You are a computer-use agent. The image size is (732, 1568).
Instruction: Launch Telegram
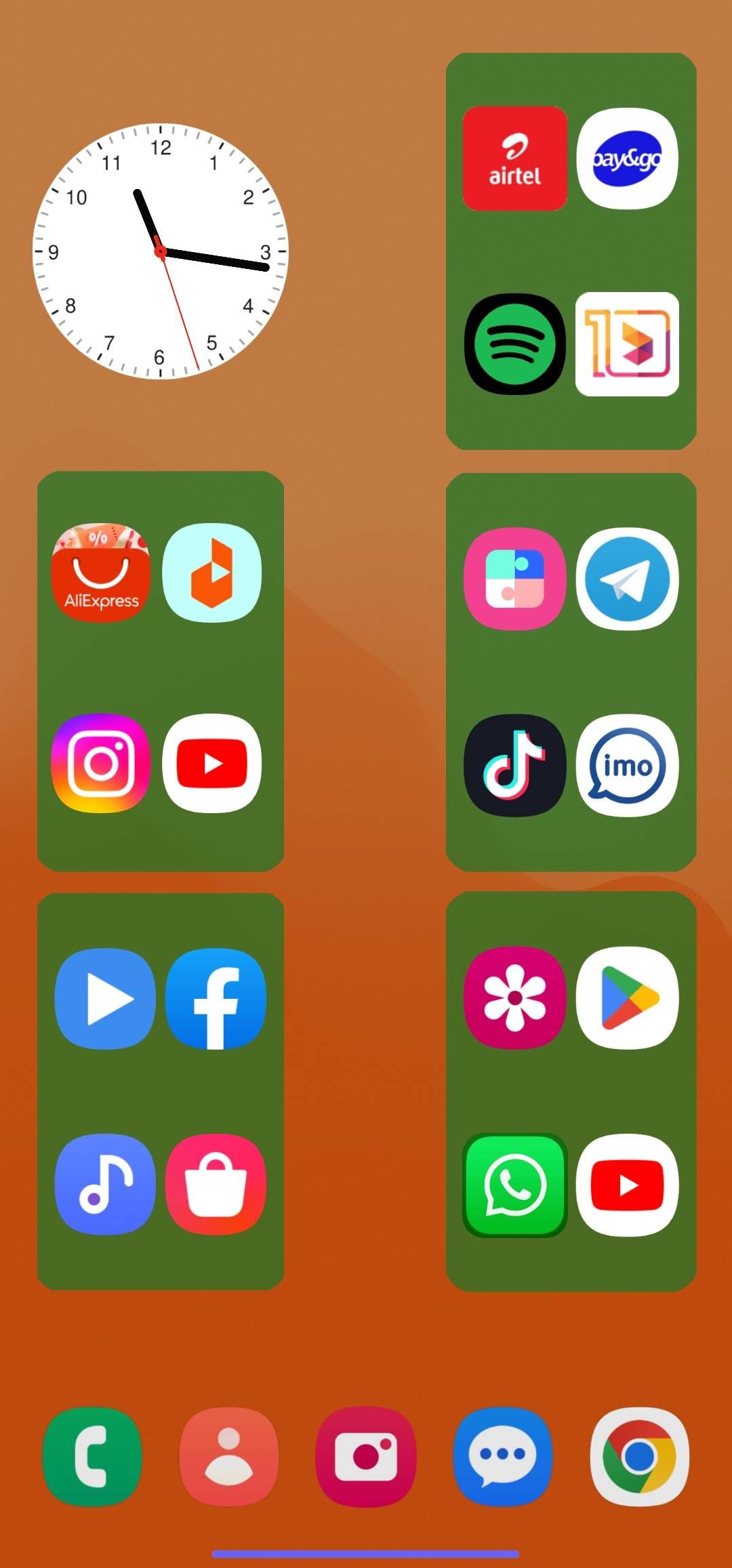tap(628, 577)
